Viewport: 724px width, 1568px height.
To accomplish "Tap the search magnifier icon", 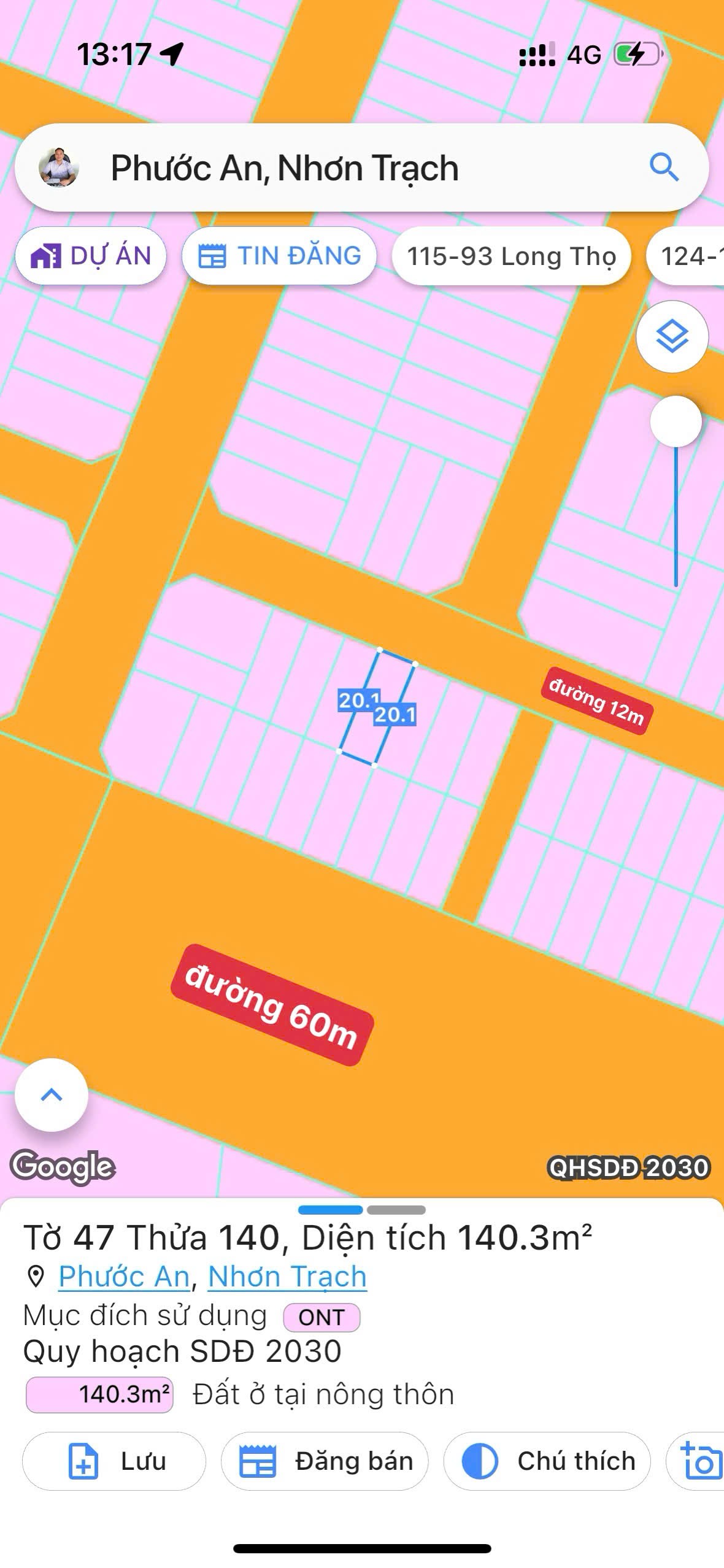I will [x=664, y=167].
